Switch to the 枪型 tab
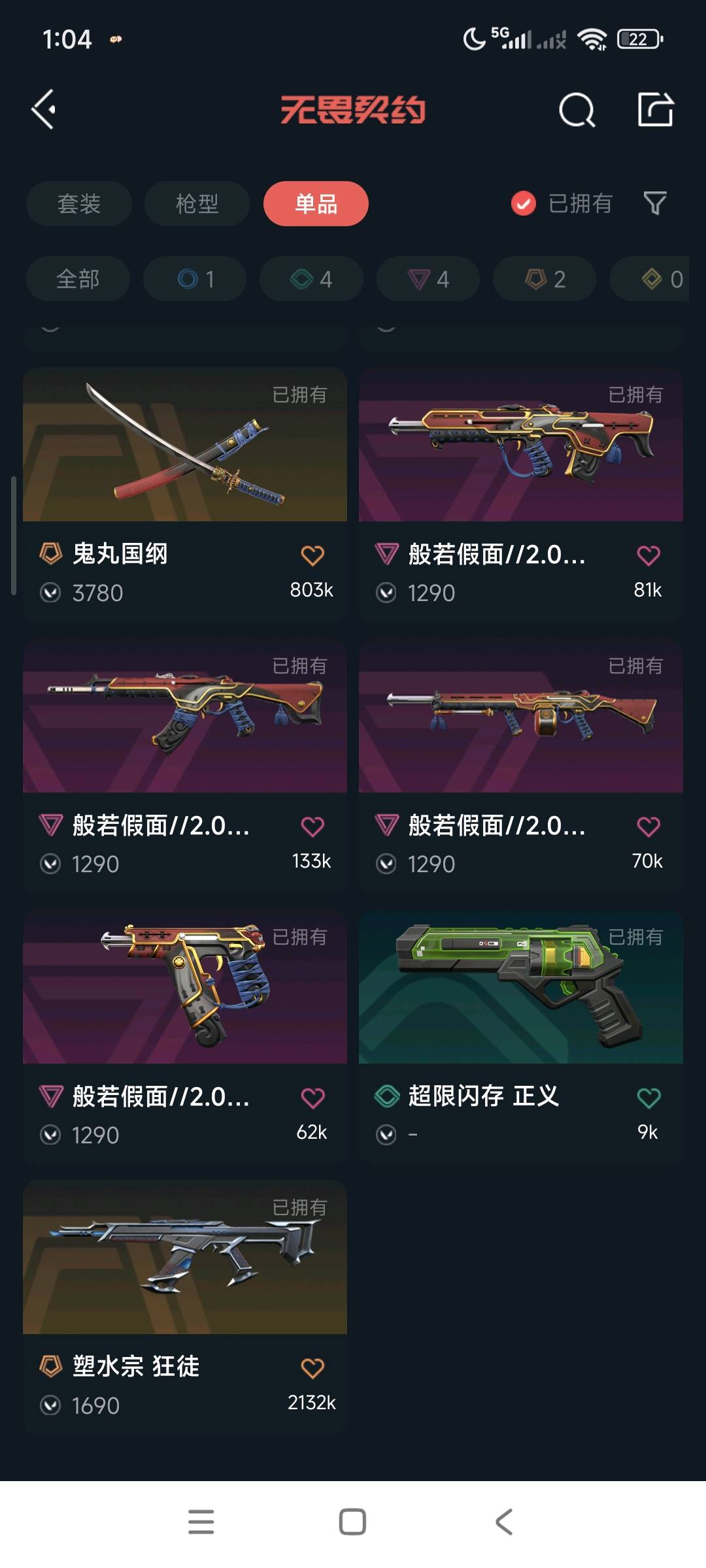This screenshot has height=1568, width=706. click(197, 204)
